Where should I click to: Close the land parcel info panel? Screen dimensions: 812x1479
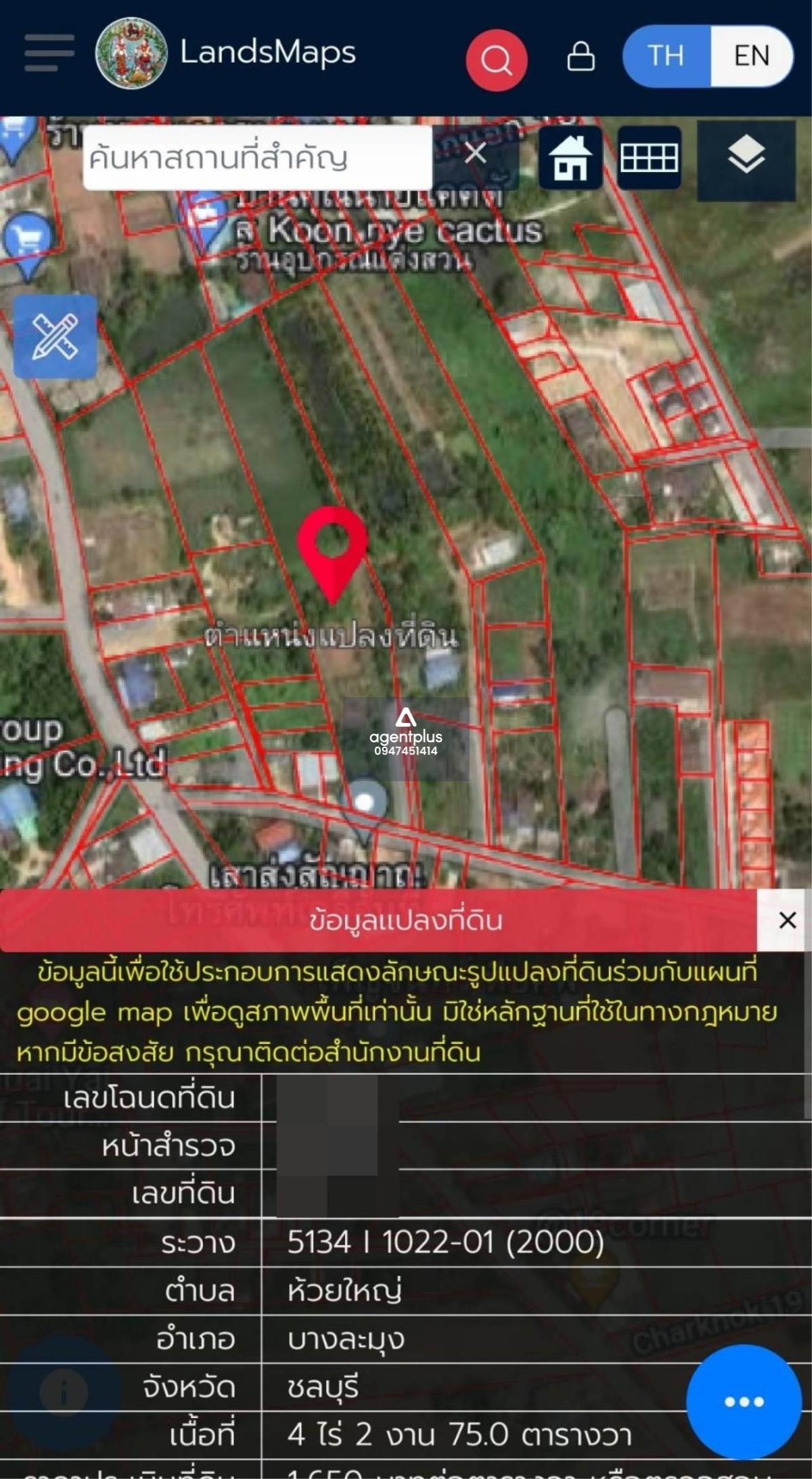787,921
